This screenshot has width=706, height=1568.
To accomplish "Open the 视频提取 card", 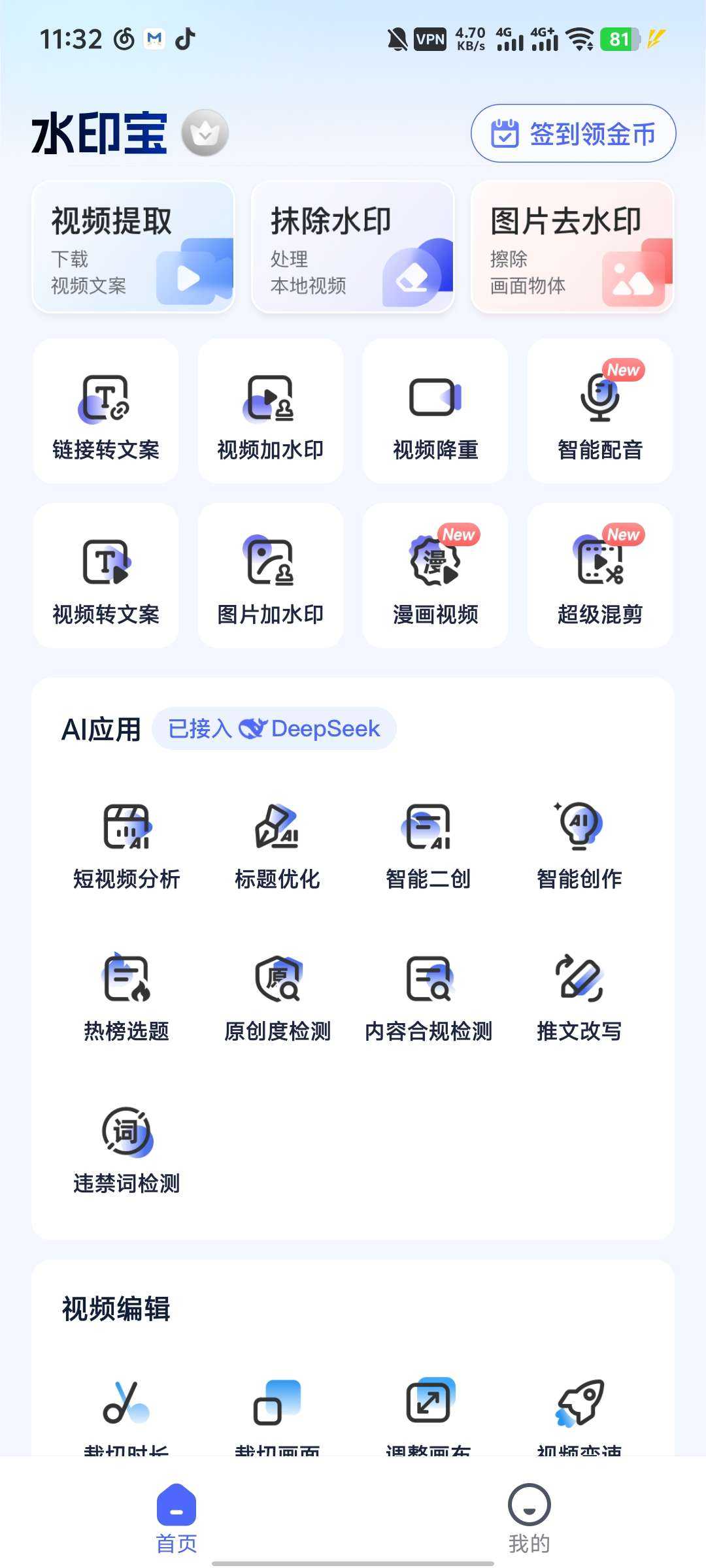I will (133, 247).
